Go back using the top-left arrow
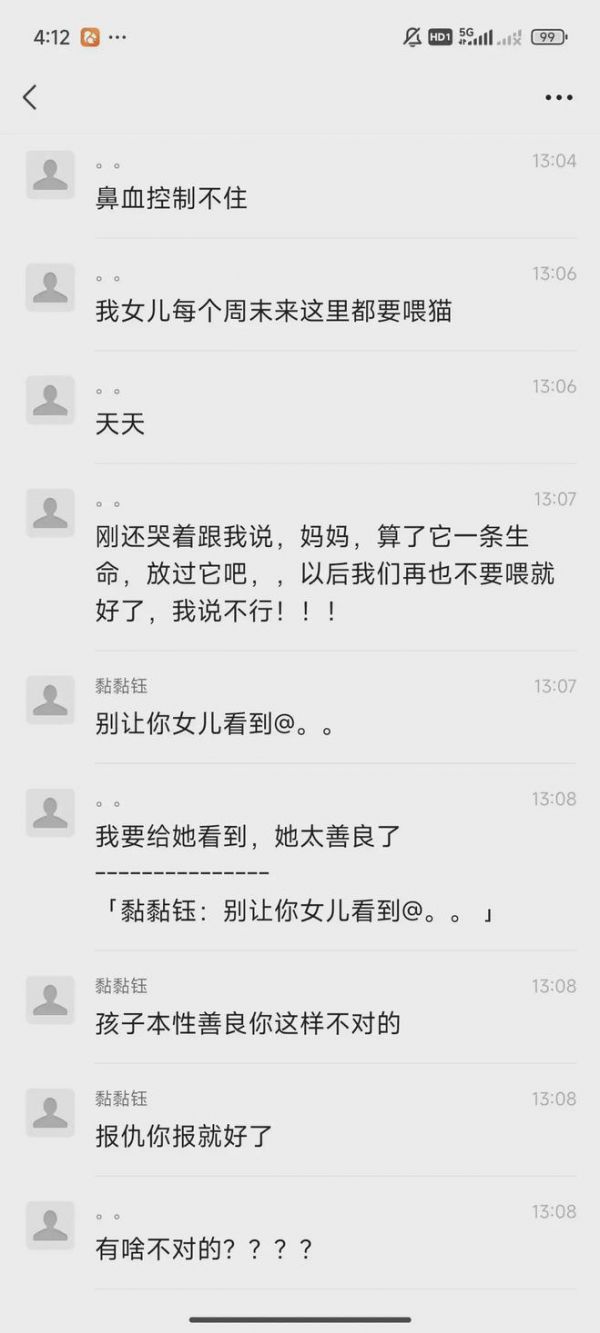The image size is (600, 1333). tap(30, 97)
